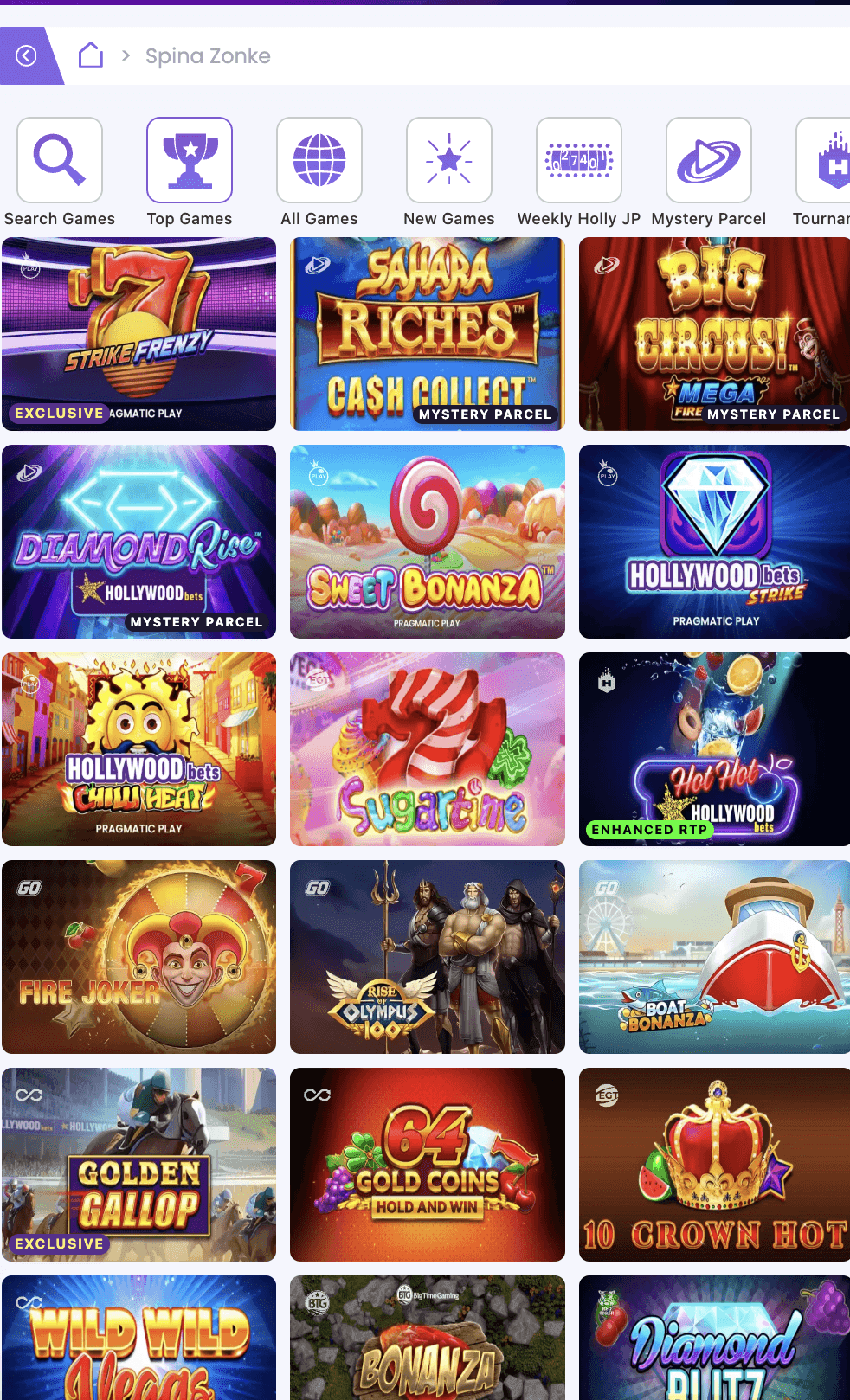
Task: Launch the Strike Frenzy game
Action: 138,334
